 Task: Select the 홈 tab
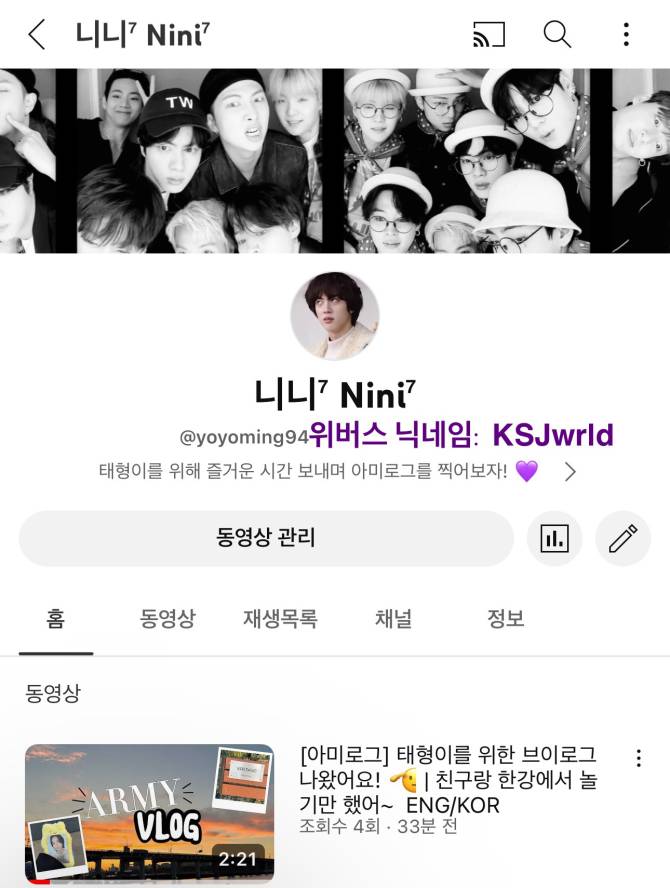(56, 619)
